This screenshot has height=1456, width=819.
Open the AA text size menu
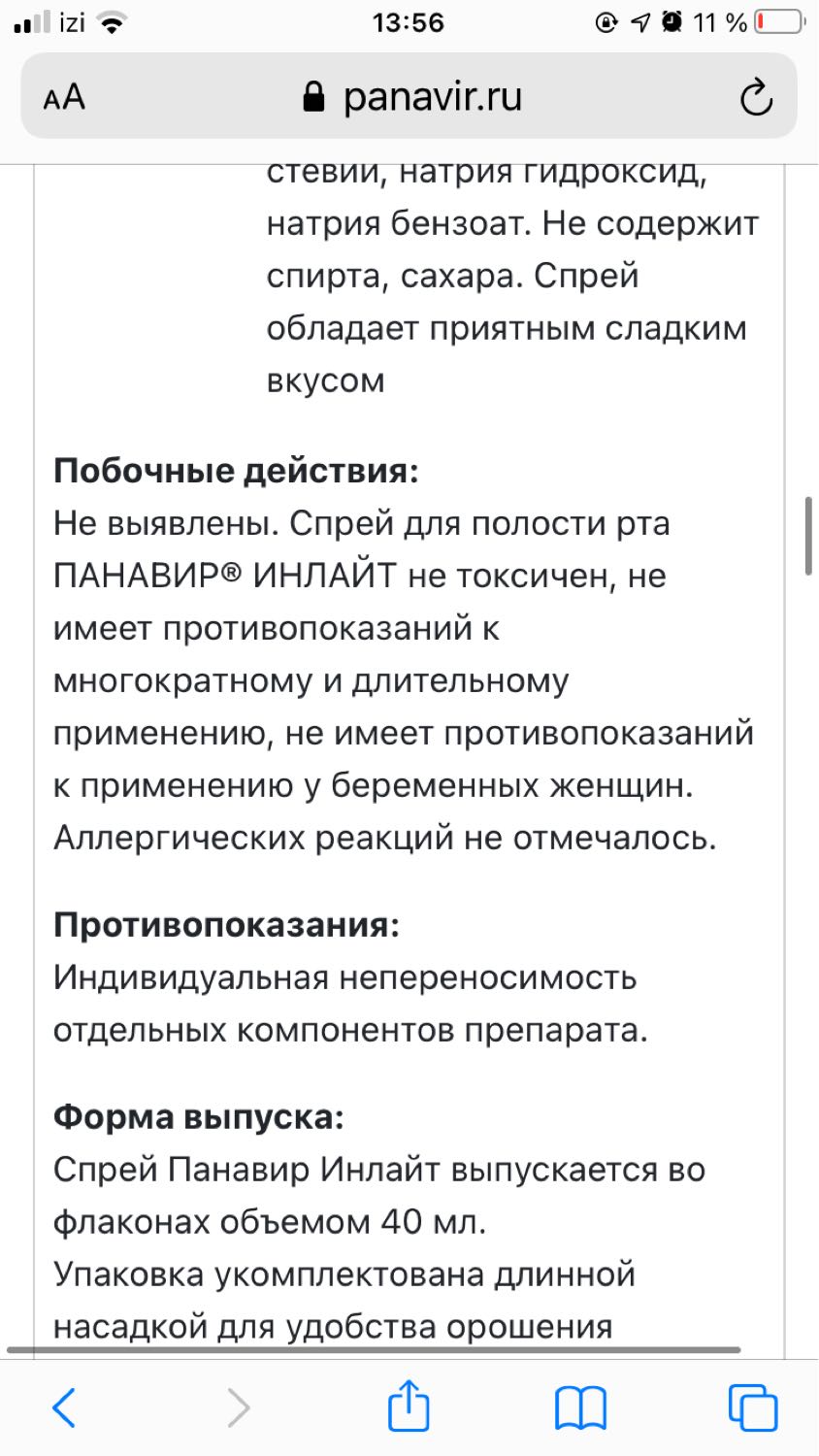64,97
